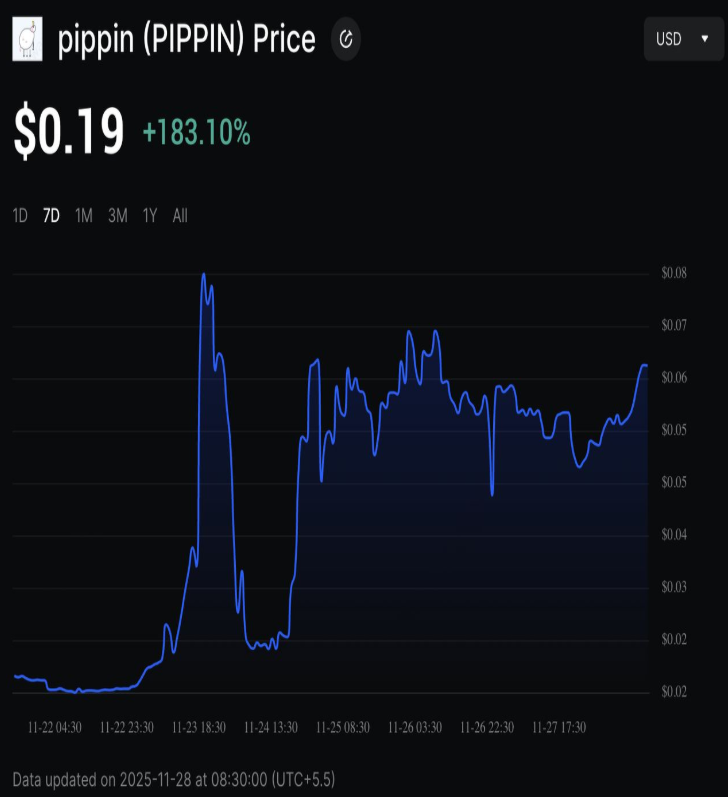This screenshot has height=797, width=728.
Task: Refresh the pippin price data
Action: (x=346, y=40)
